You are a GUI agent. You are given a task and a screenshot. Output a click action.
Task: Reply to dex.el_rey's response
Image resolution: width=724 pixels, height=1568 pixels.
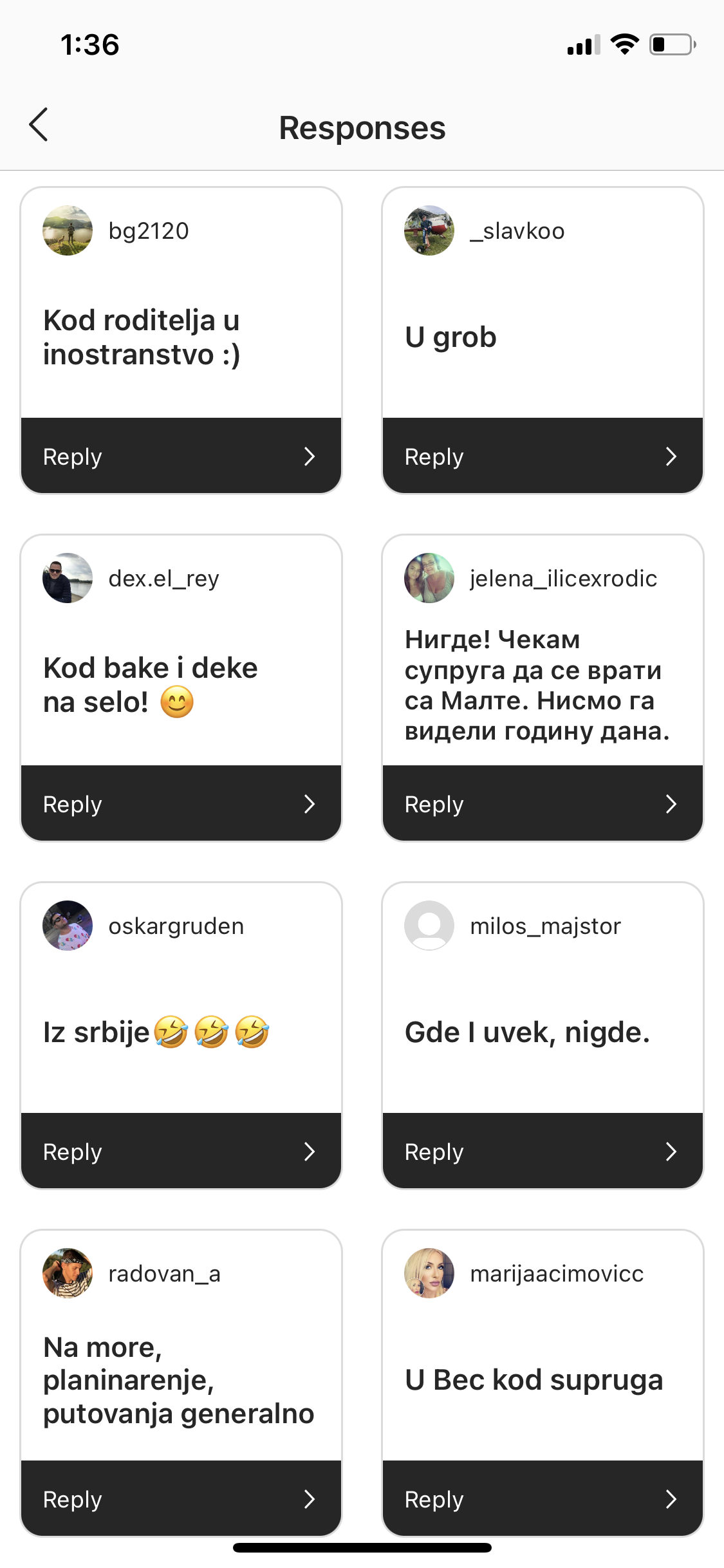[181, 804]
